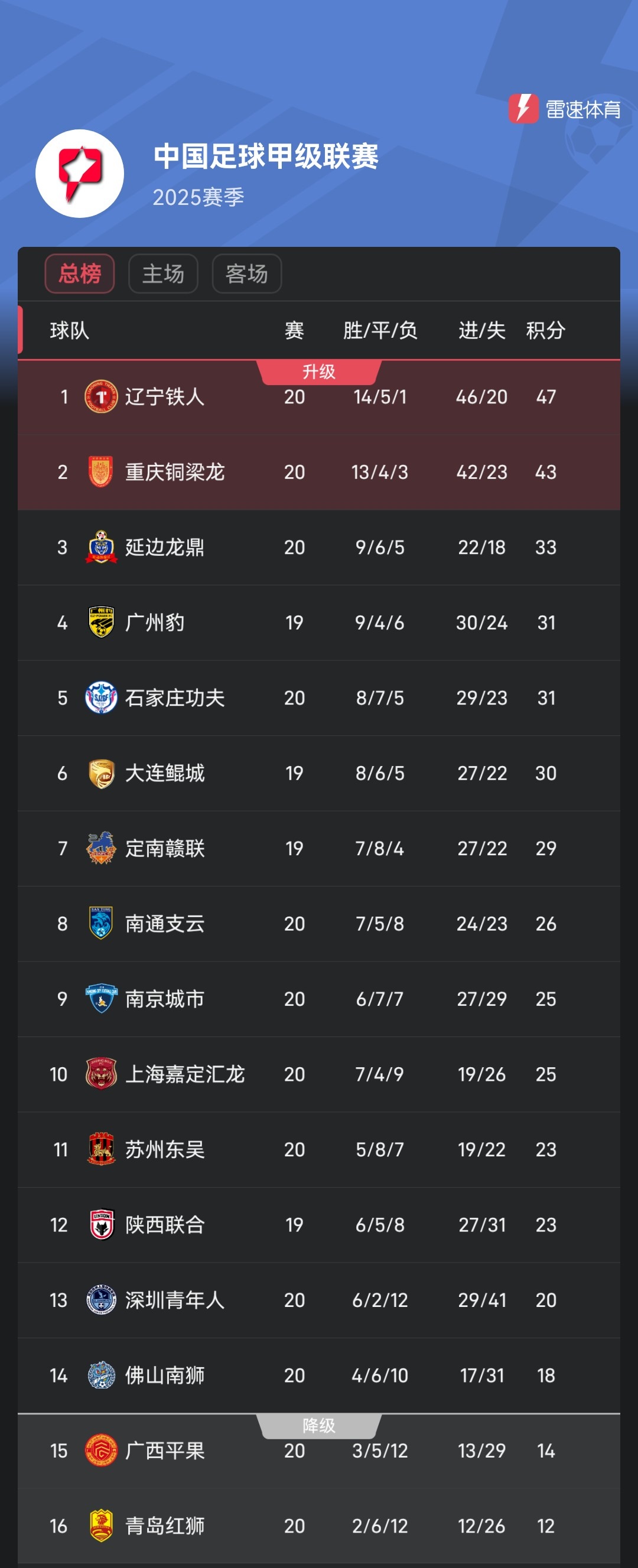The width and height of the screenshot is (638, 1568).
Task: Switch to the 客场 tab
Action: coord(246,274)
